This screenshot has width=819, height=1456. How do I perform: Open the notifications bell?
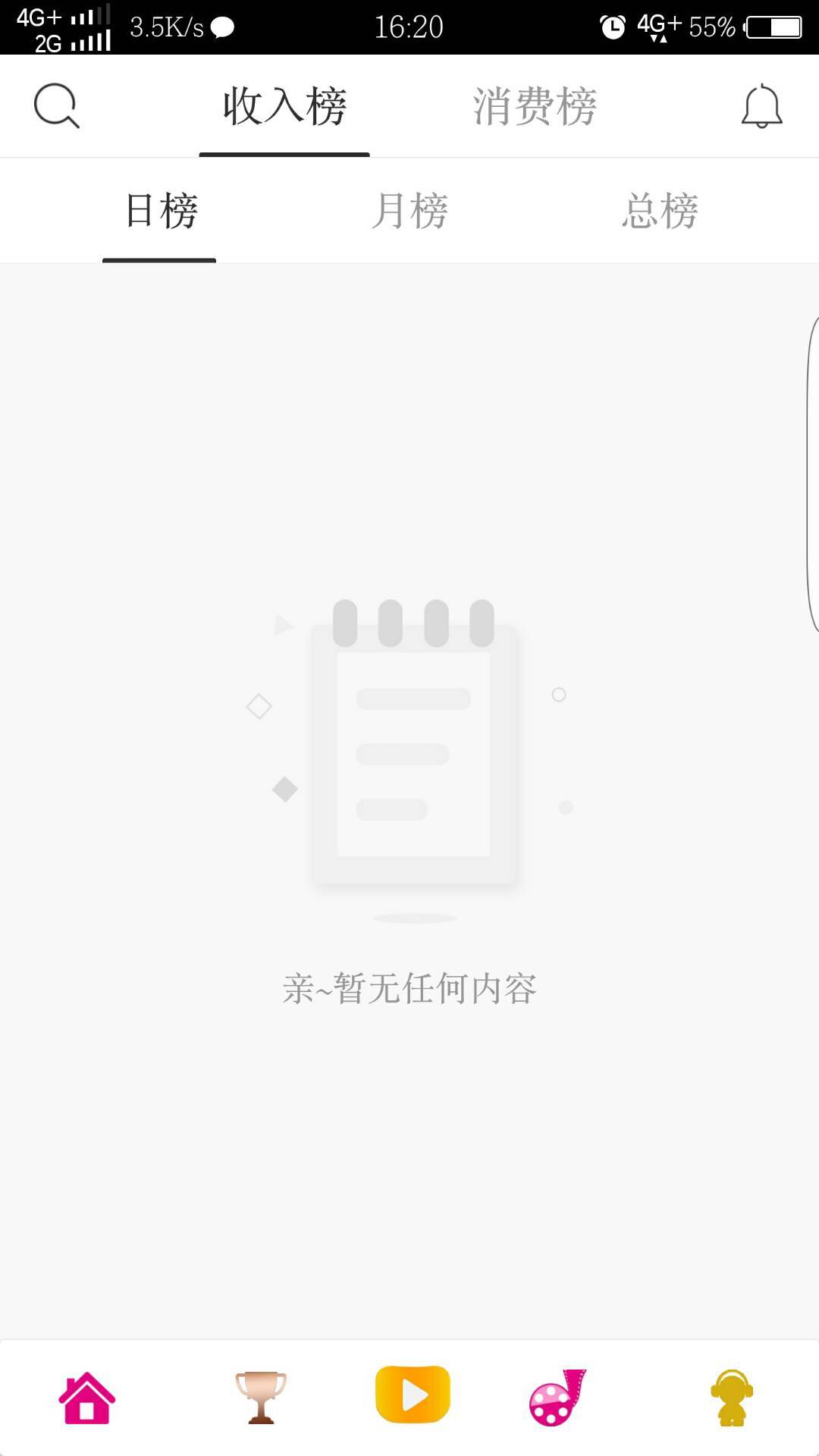[761, 106]
